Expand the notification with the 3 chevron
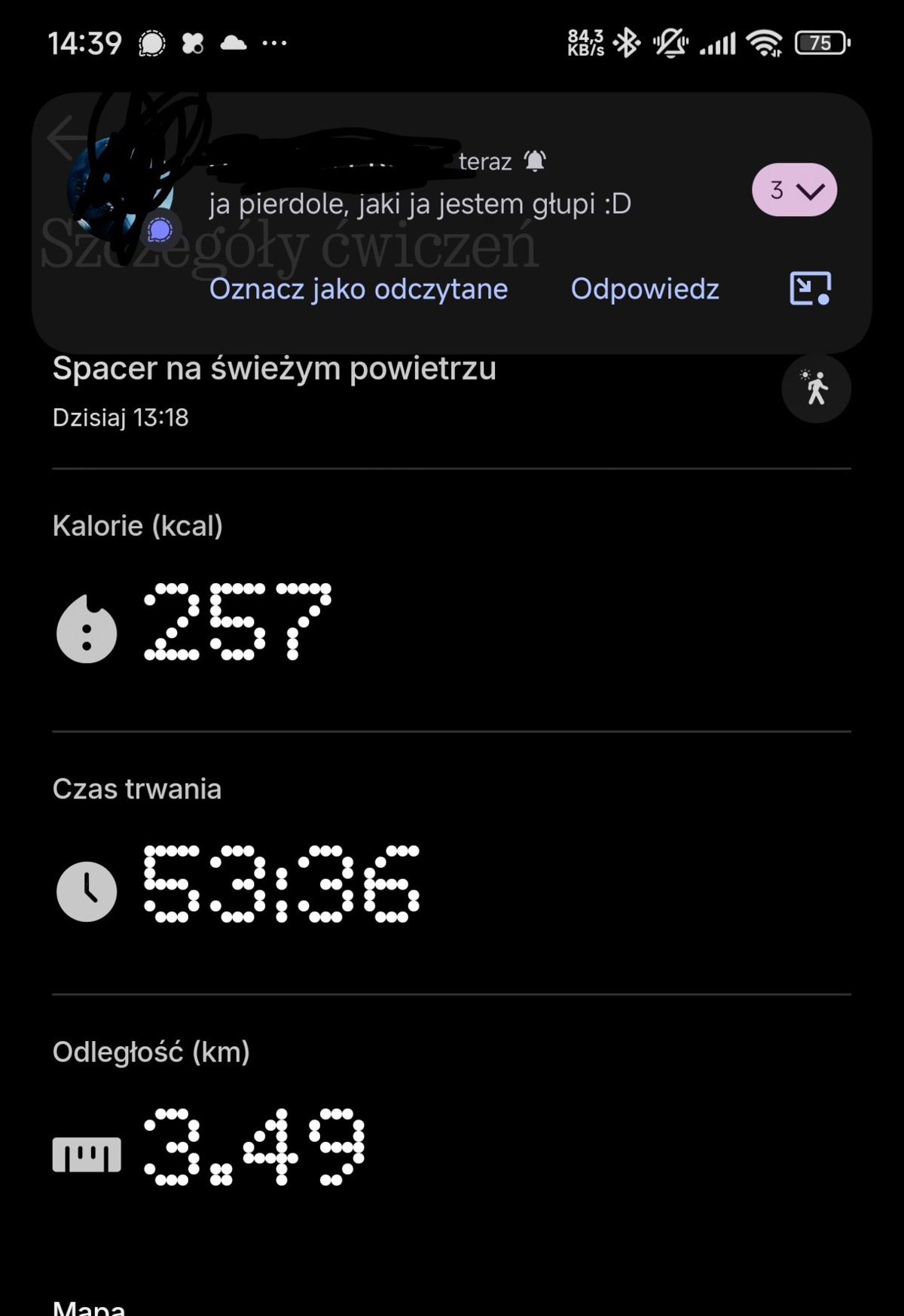This screenshot has height=1316, width=904. (794, 190)
